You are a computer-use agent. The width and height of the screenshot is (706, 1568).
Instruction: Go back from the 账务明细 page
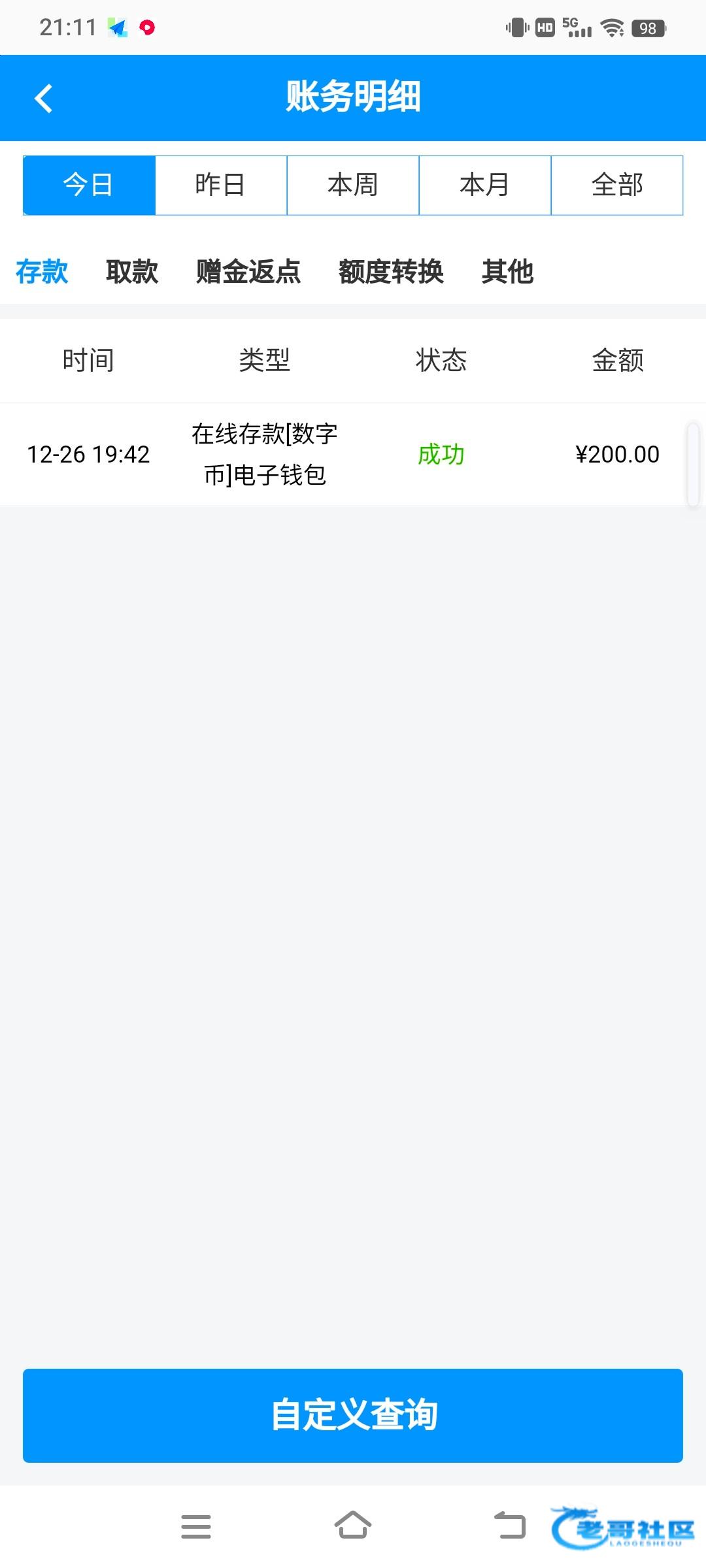pos(44,99)
